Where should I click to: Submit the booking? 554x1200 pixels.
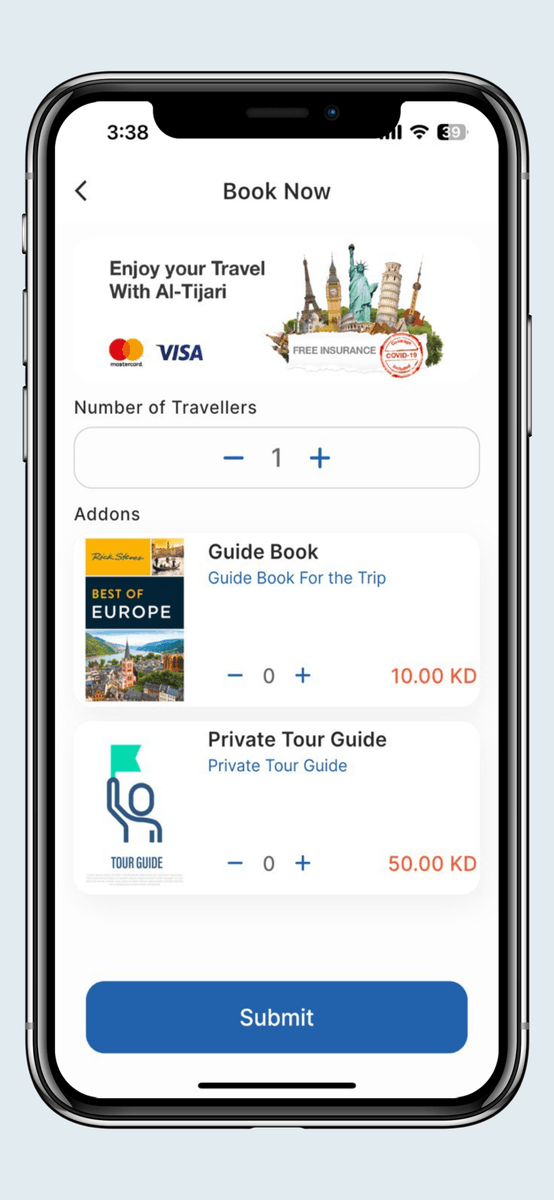277,1017
